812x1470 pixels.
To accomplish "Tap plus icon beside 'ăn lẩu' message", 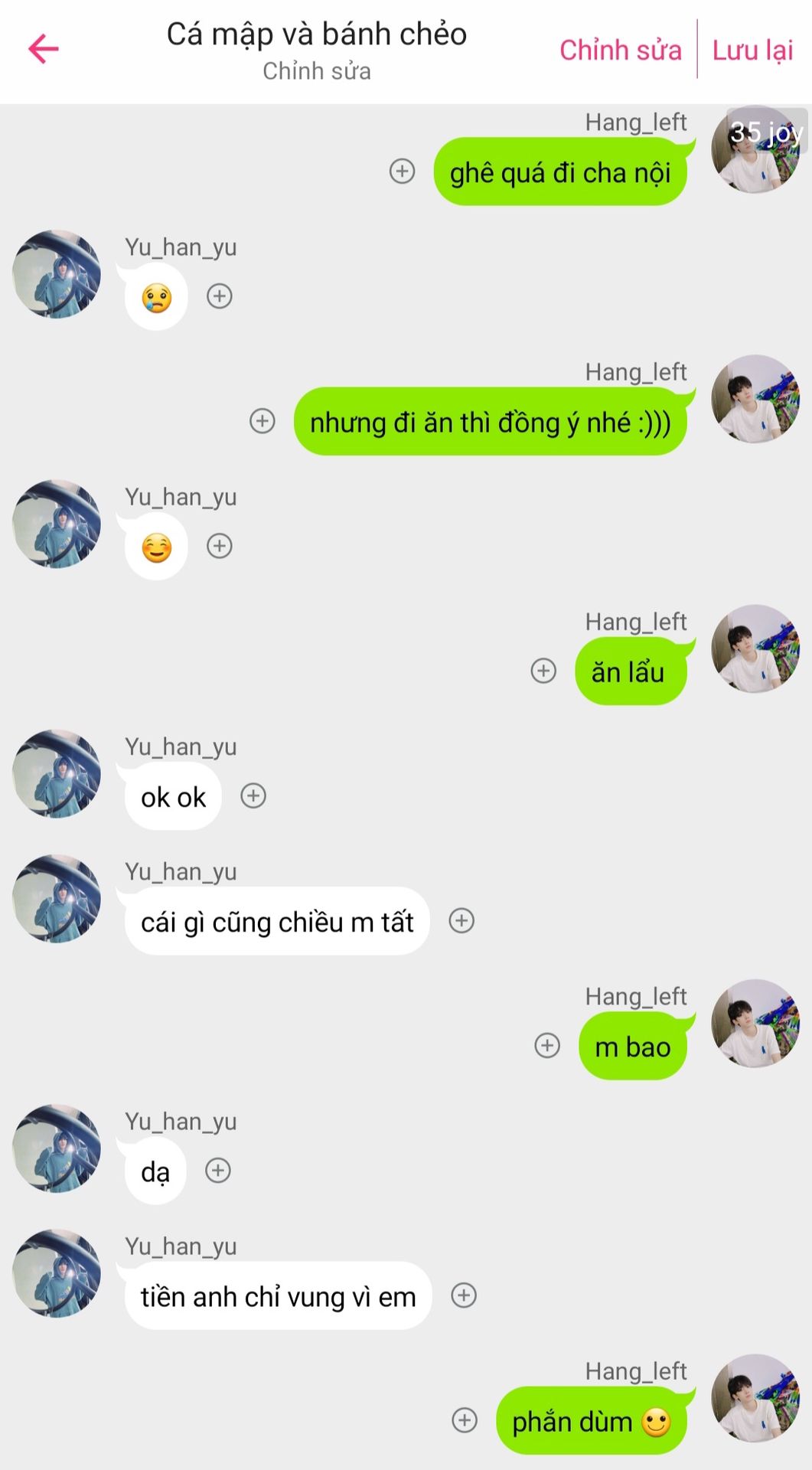I will 543,671.
